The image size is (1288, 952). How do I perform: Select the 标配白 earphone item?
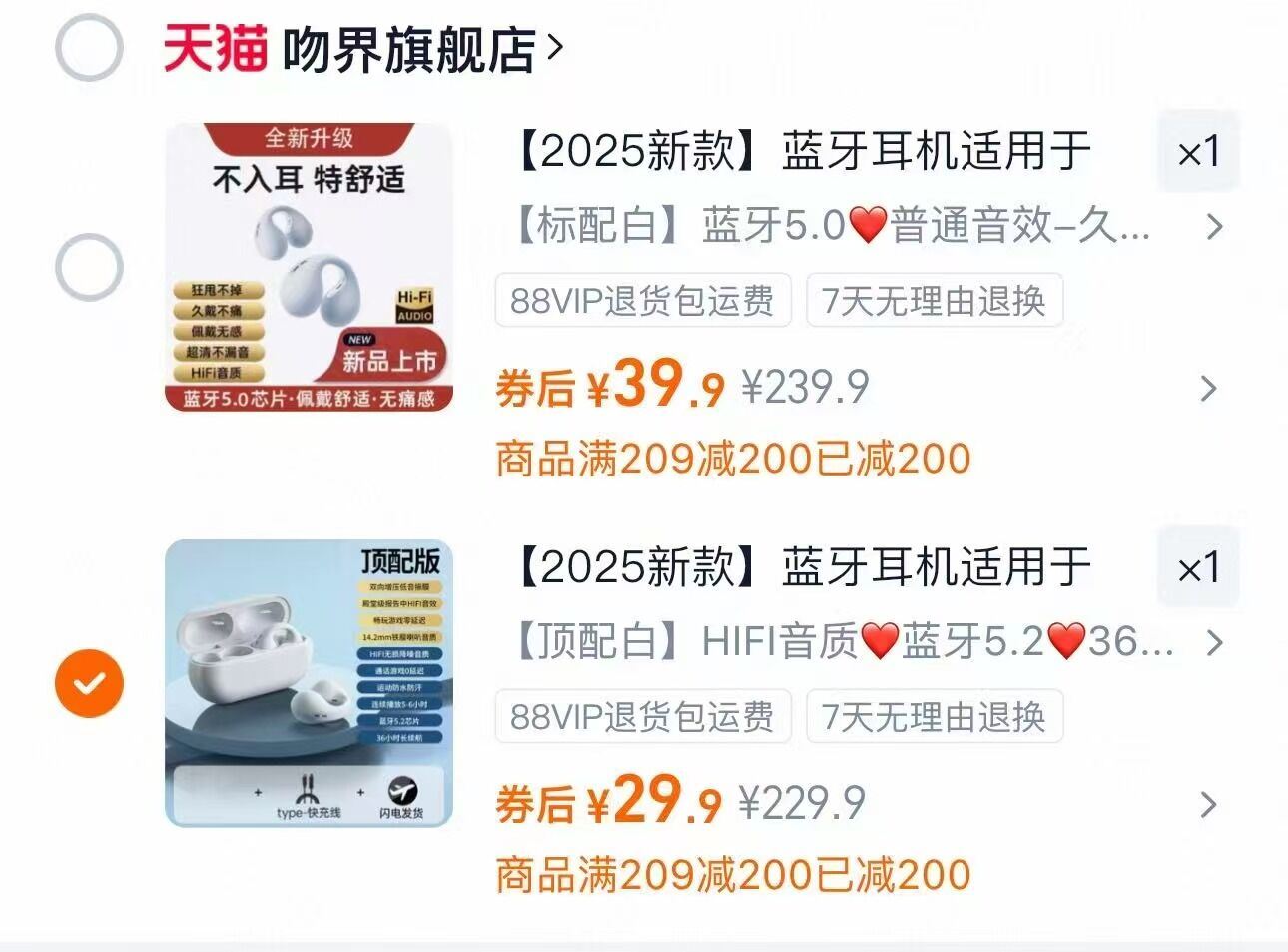pyautogui.click(x=89, y=268)
